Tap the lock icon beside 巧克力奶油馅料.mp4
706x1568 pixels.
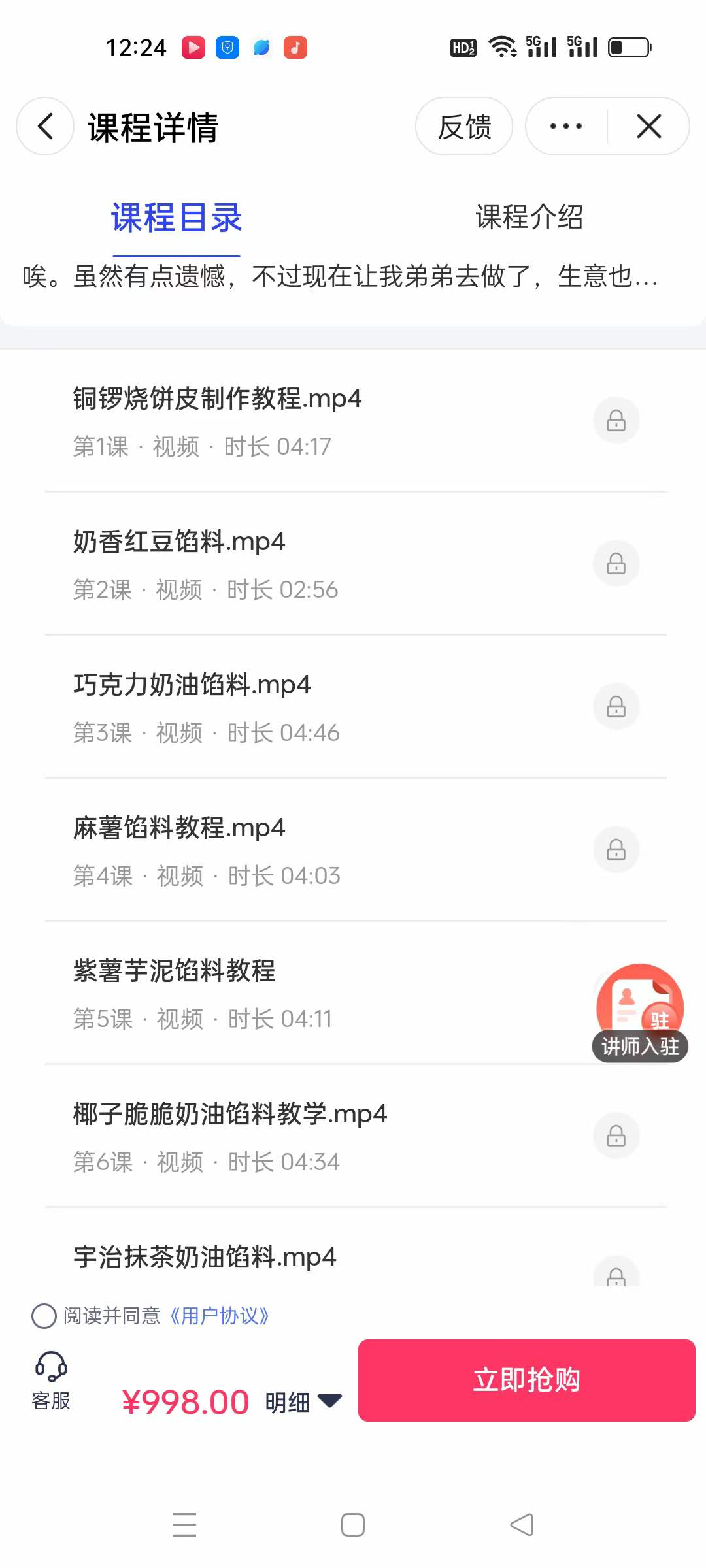pyautogui.click(x=616, y=706)
